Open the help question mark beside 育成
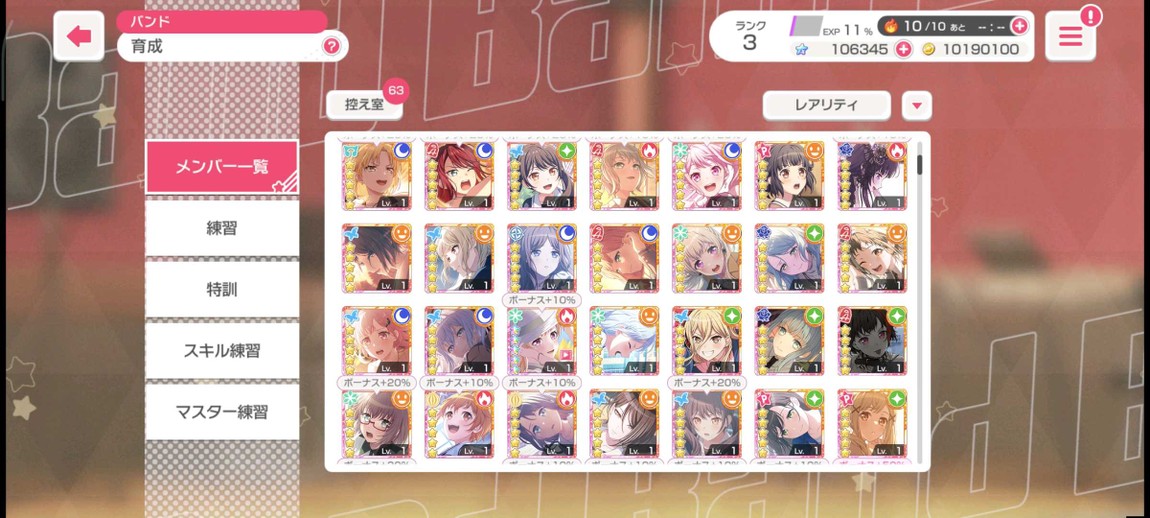This screenshot has height=518, width=1150. (x=331, y=46)
